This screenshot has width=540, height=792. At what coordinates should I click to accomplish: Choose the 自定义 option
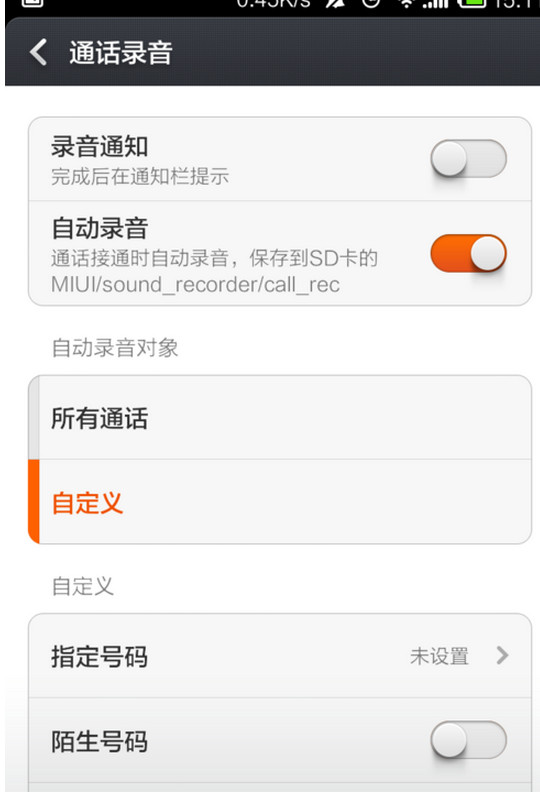280,502
